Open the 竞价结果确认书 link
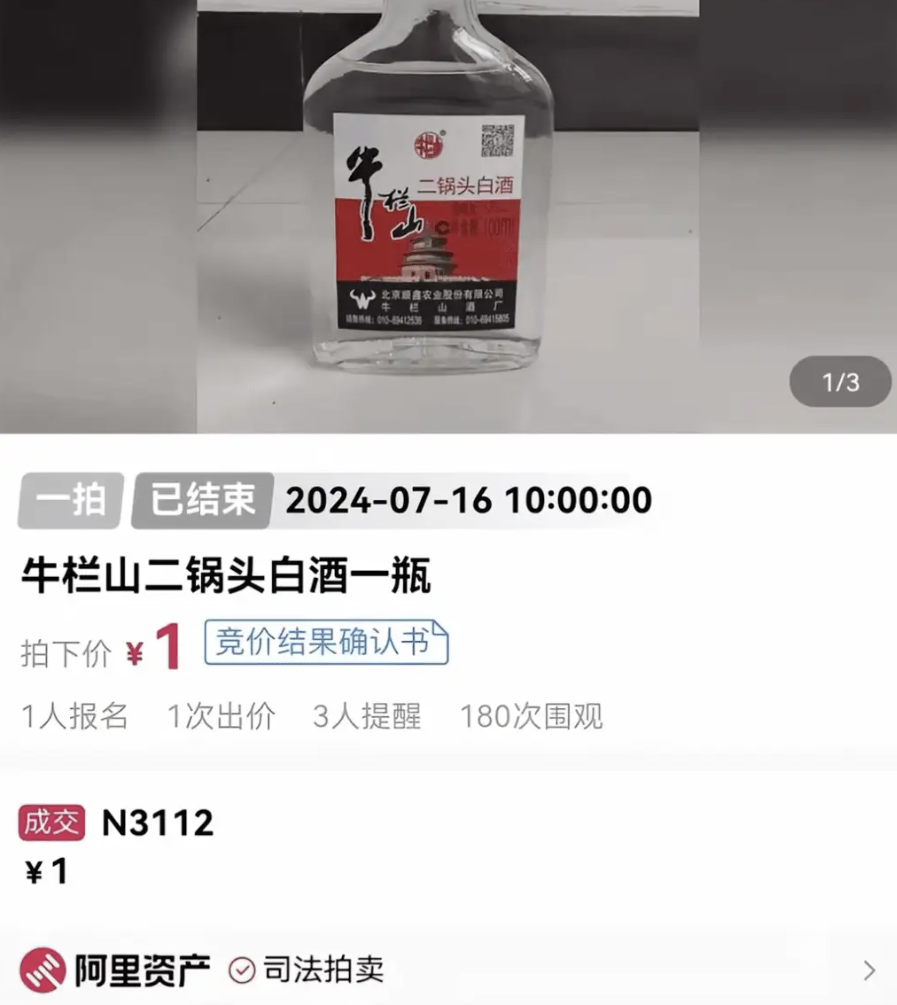This screenshot has height=1005, width=897. [x=326, y=643]
